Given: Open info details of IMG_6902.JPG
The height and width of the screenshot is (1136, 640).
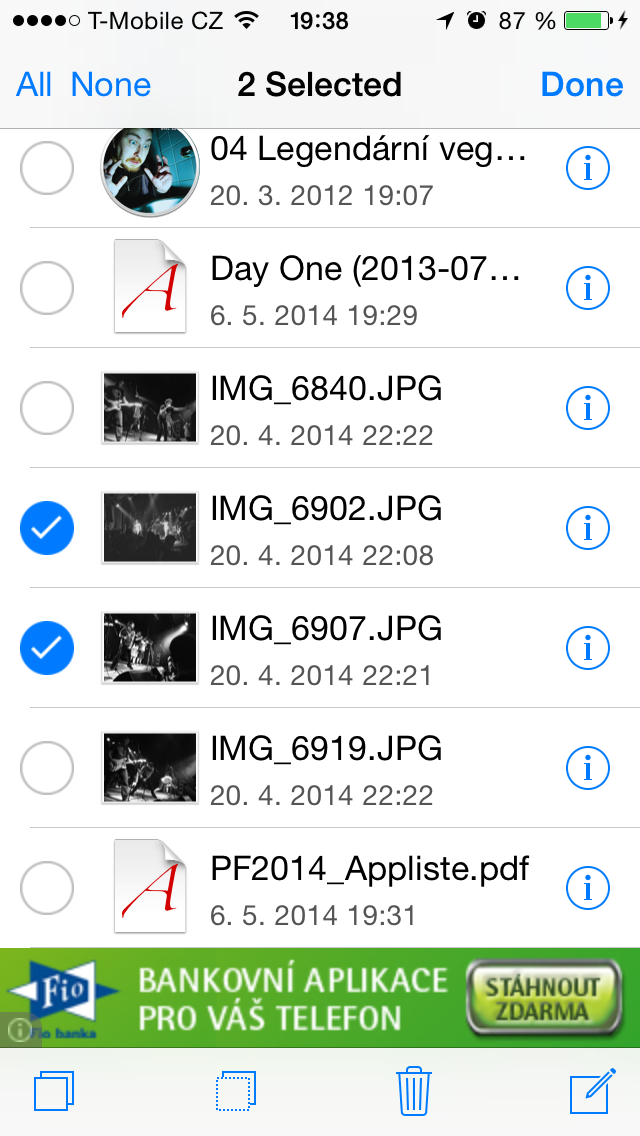Looking at the screenshot, I should [x=588, y=528].
